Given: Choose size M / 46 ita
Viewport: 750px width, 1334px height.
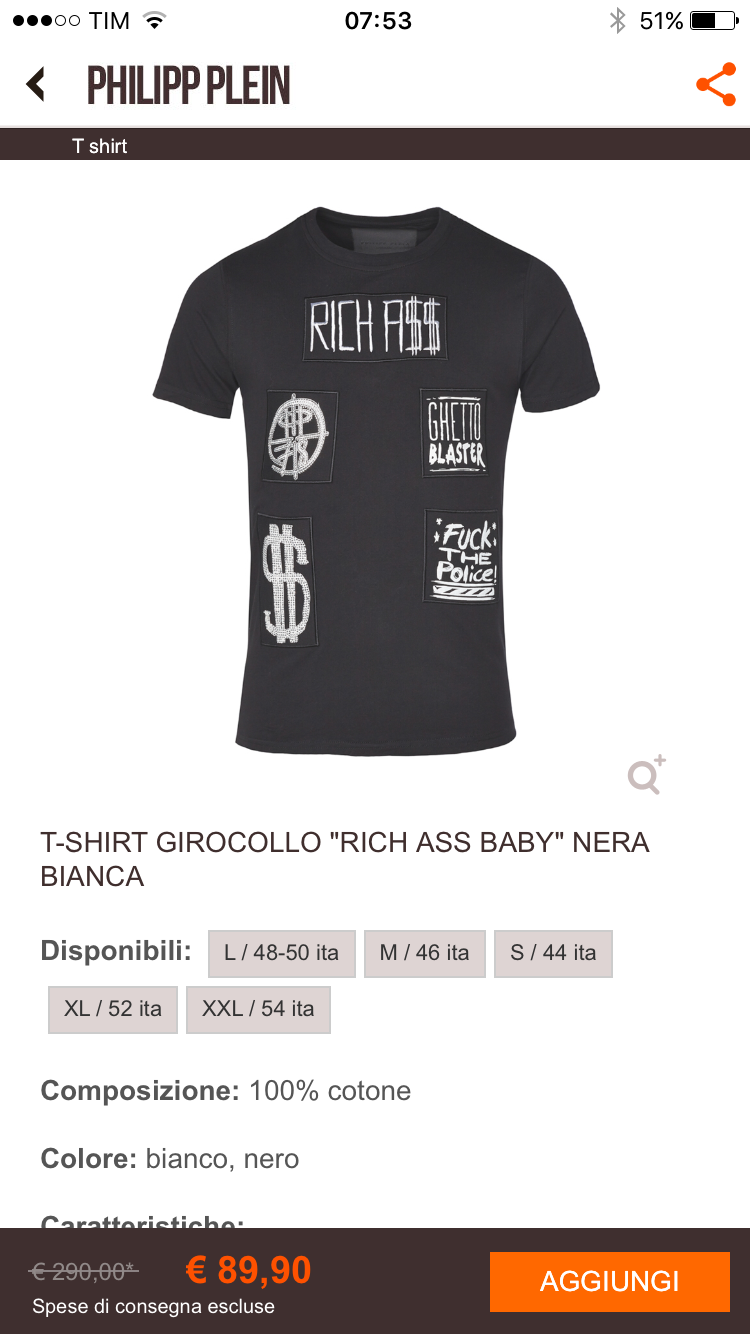Looking at the screenshot, I should point(424,953).
